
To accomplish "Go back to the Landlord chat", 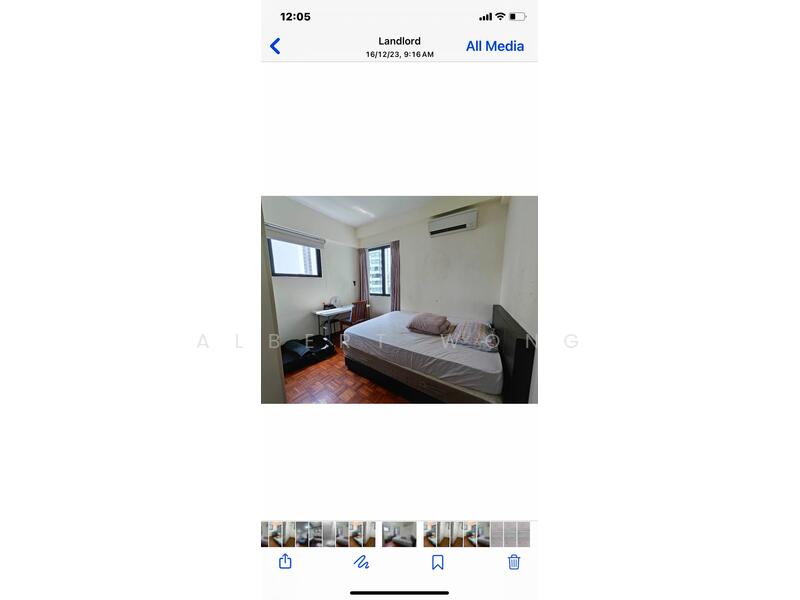I will tap(275, 46).
